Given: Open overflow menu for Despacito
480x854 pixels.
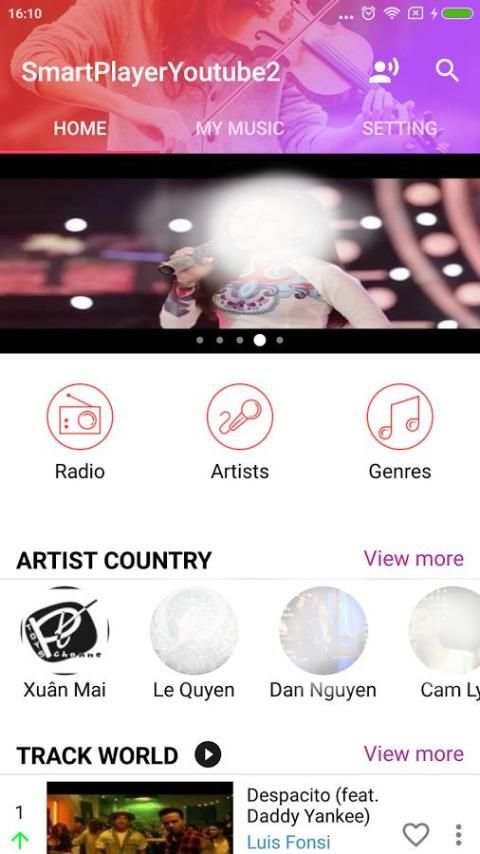Looking at the screenshot, I should pyautogui.click(x=458, y=834).
